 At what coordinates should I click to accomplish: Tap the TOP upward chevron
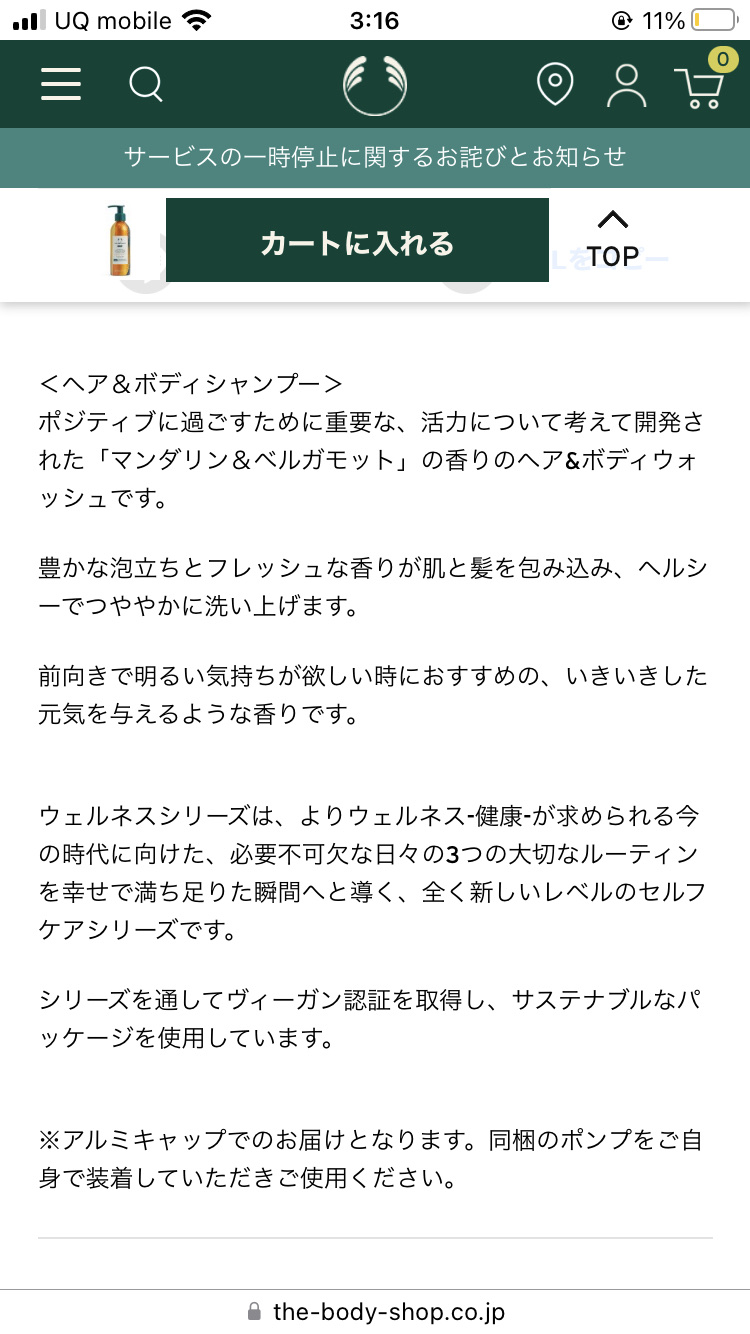613,218
